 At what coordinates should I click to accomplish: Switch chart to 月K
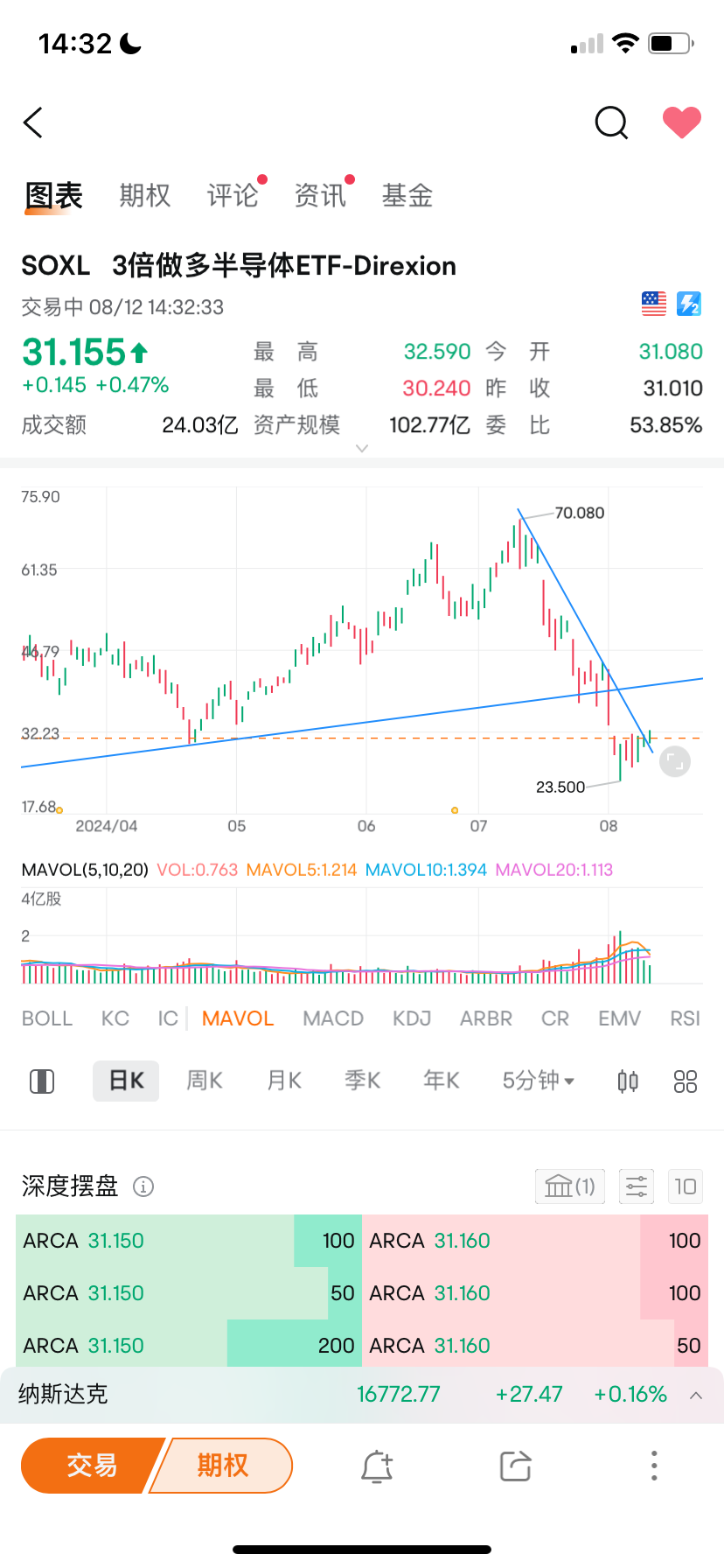point(284,1081)
